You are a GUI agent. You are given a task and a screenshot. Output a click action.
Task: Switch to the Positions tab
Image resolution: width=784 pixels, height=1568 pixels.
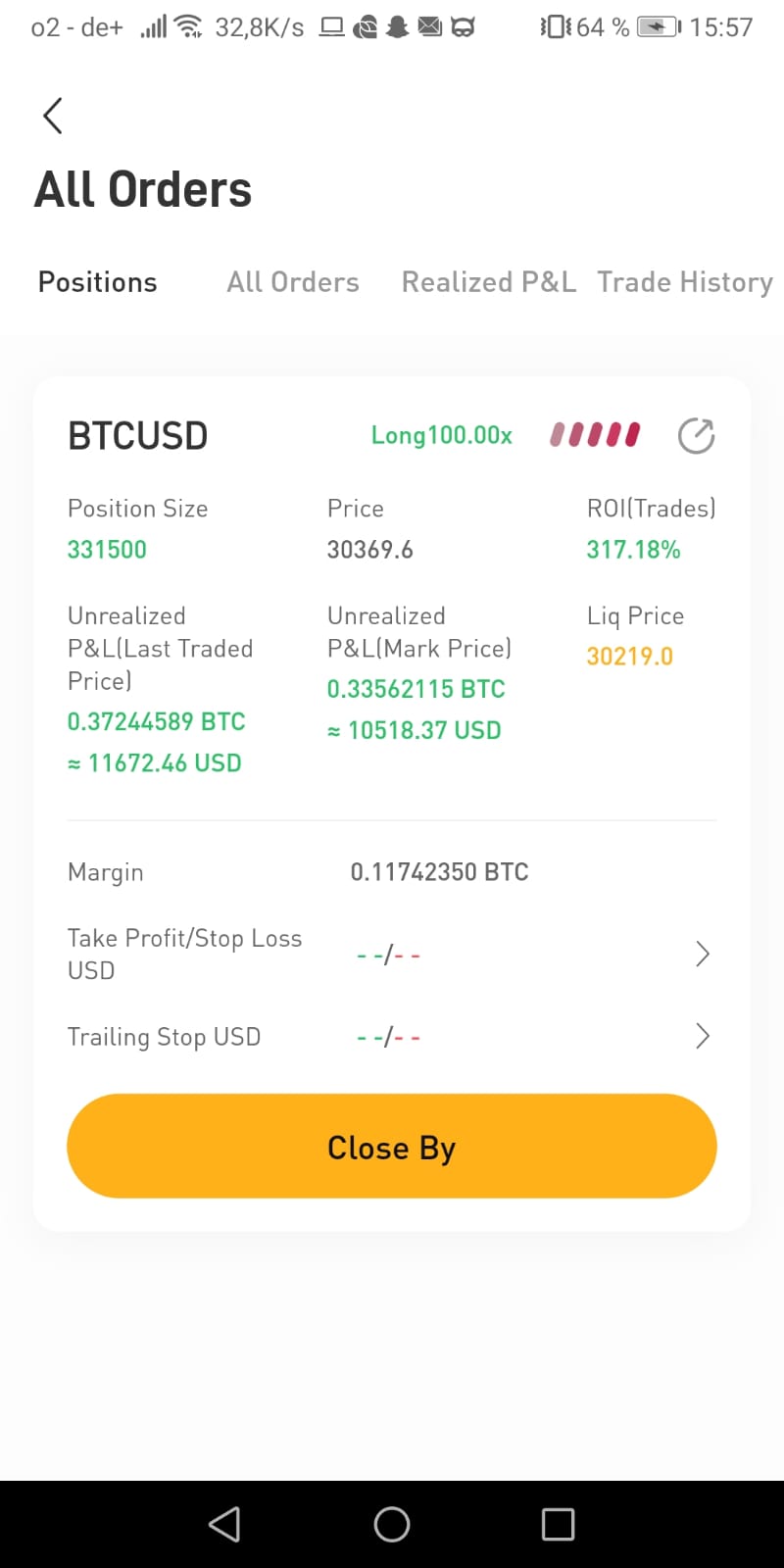coord(97,282)
